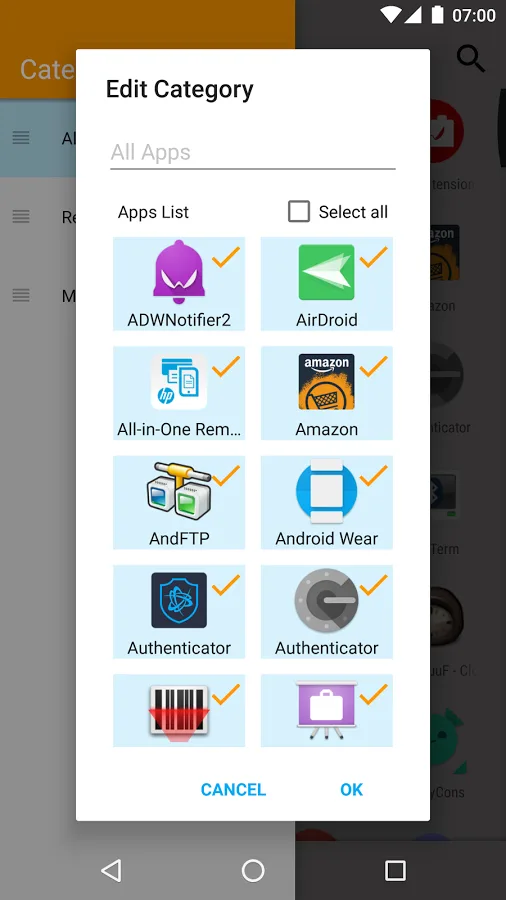Toggle the purple briefcase presentation app tile

click(326, 711)
